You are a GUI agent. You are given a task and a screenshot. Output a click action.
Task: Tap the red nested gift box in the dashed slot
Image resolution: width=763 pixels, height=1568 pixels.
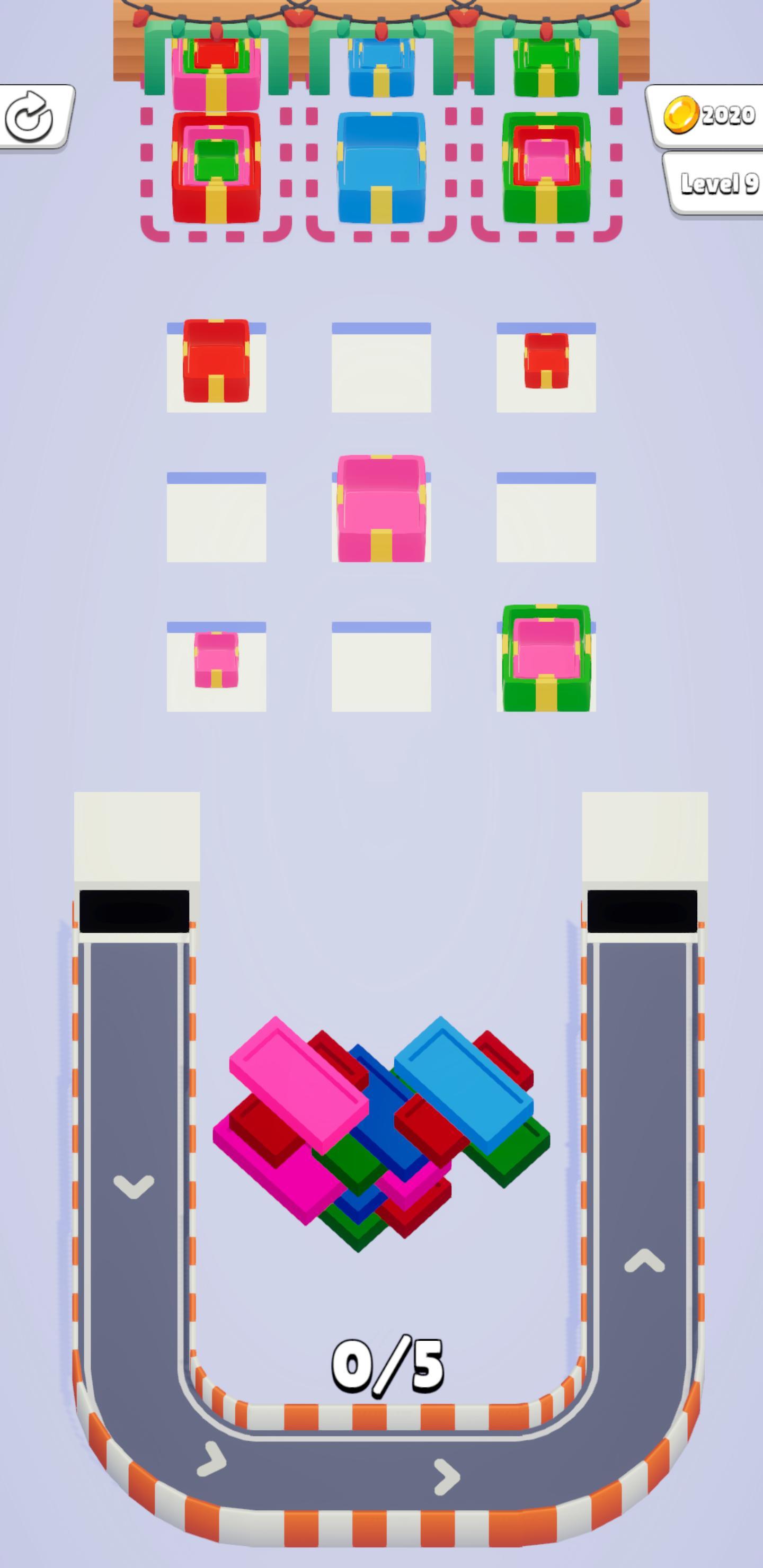[216, 167]
